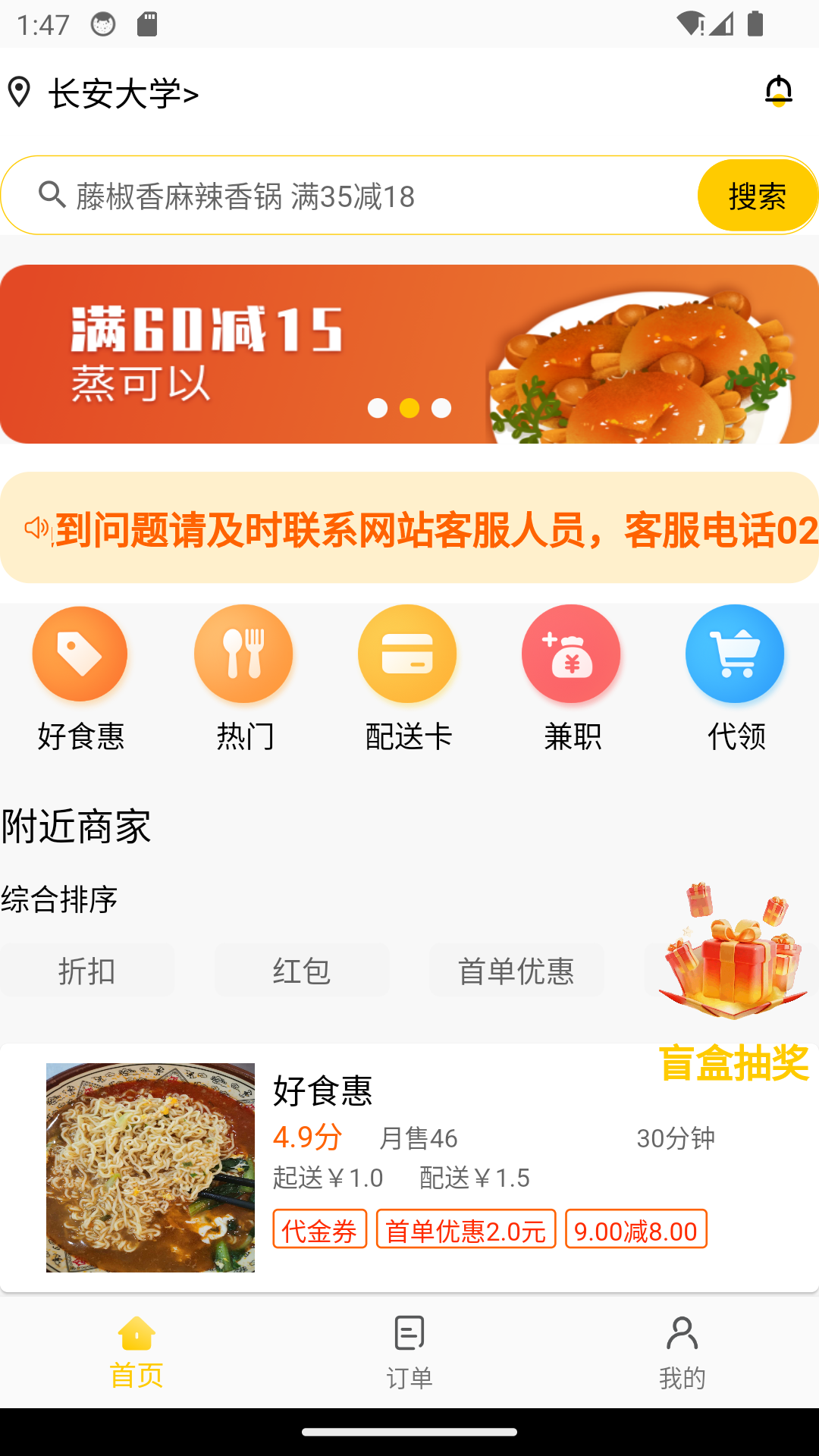
Task: Toggle the 首单优惠 first-order filter
Action: tap(516, 970)
